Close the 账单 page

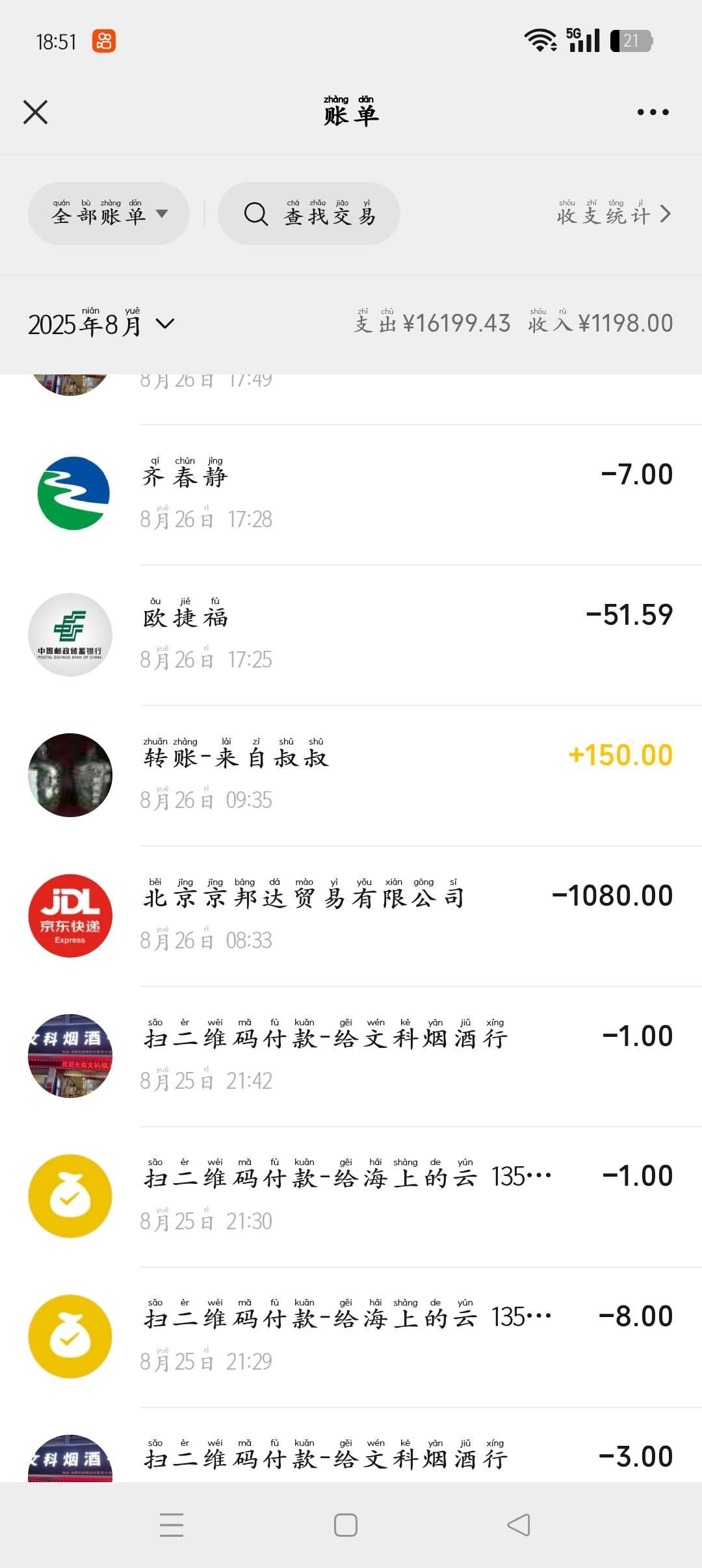tap(36, 112)
